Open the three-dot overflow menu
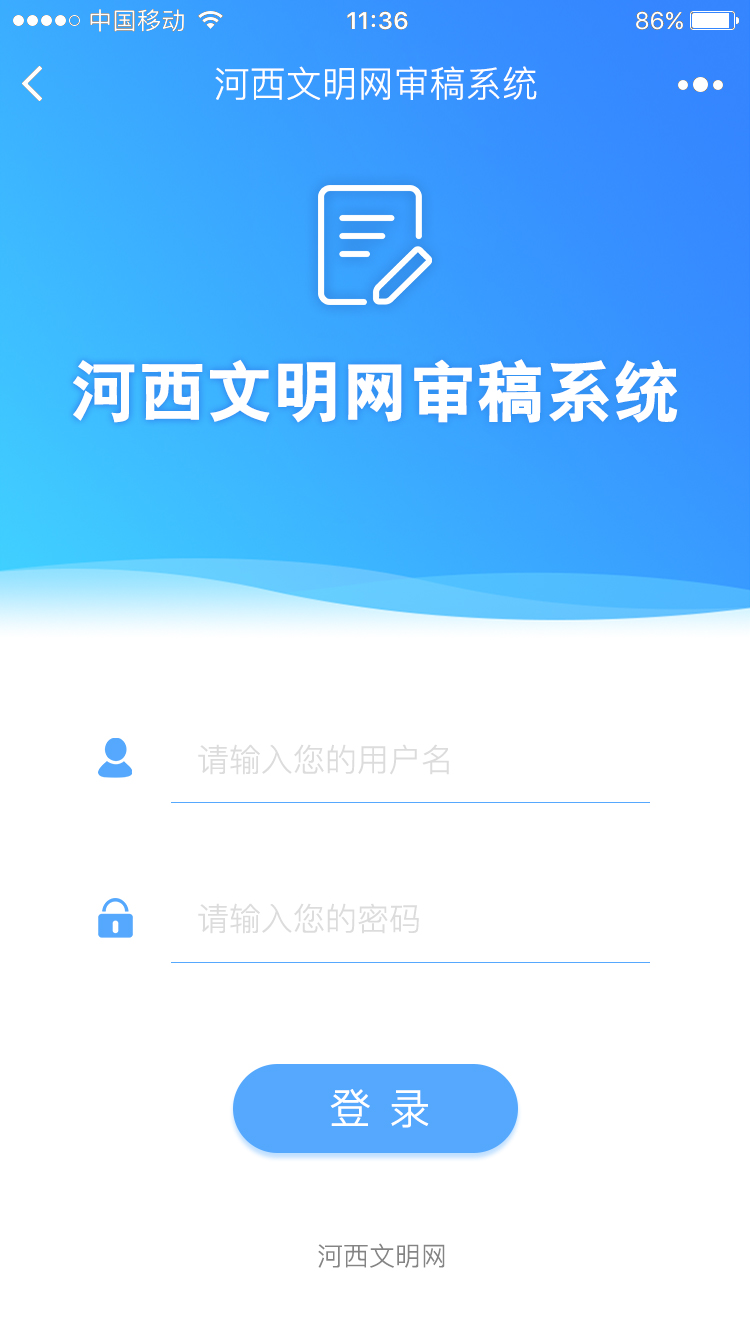Viewport: 750px width, 1334px height. pyautogui.click(x=700, y=85)
